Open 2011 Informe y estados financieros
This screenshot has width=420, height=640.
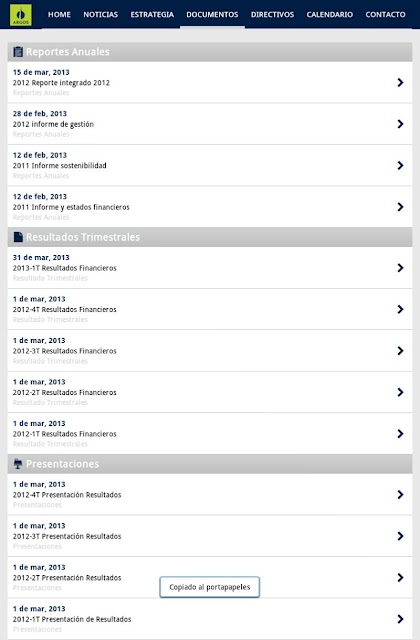pyautogui.click(x=210, y=207)
